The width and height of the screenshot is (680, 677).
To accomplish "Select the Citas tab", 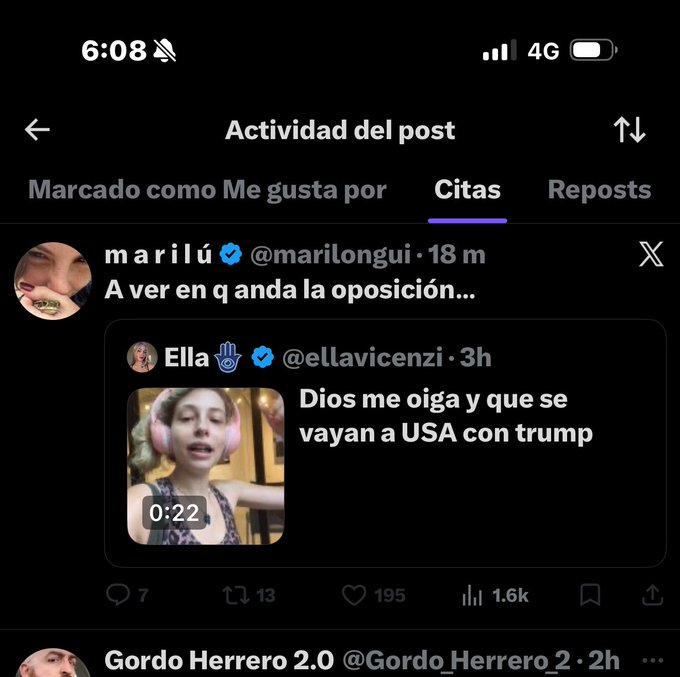I will pyautogui.click(x=468, y=190).
